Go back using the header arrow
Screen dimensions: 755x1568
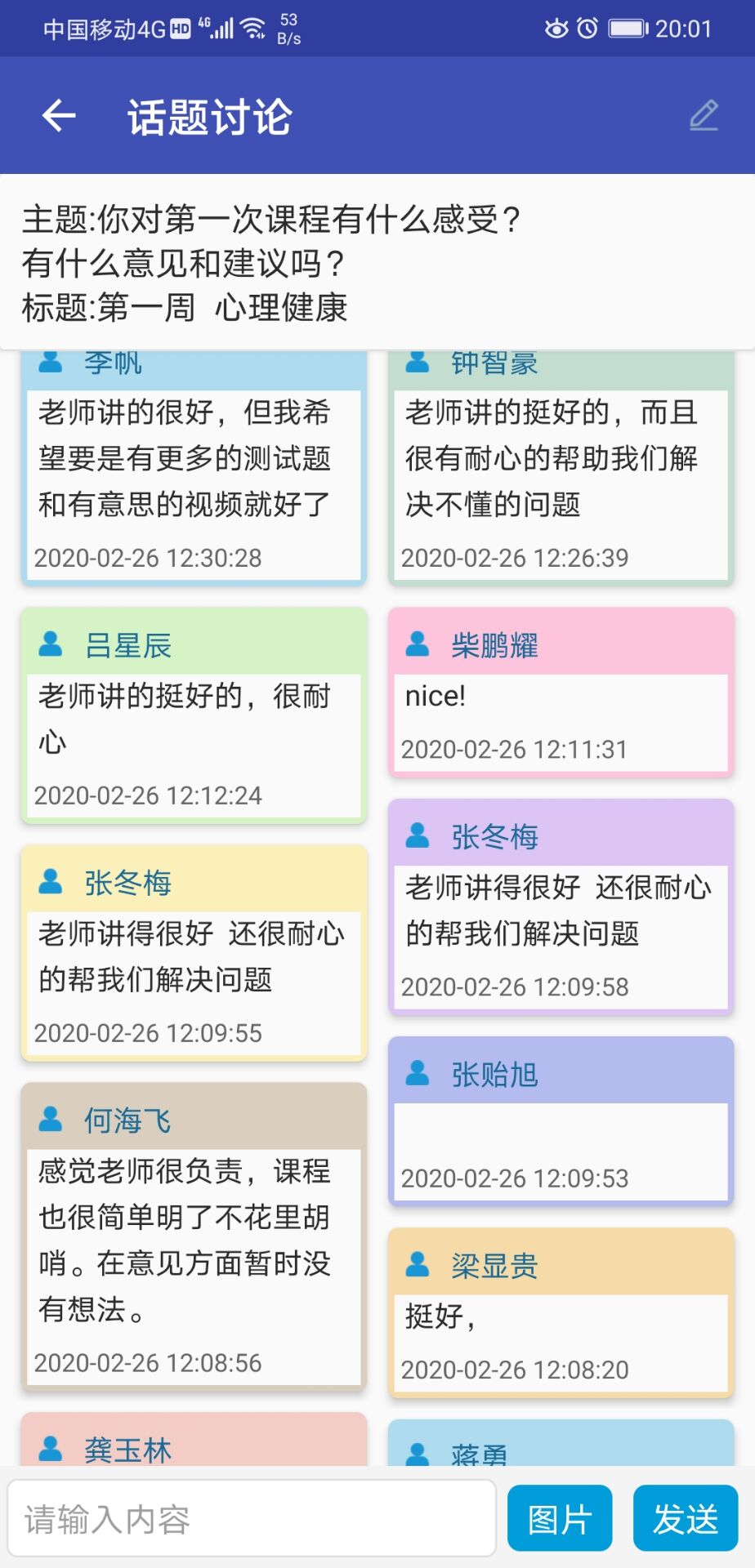[59, 116]
